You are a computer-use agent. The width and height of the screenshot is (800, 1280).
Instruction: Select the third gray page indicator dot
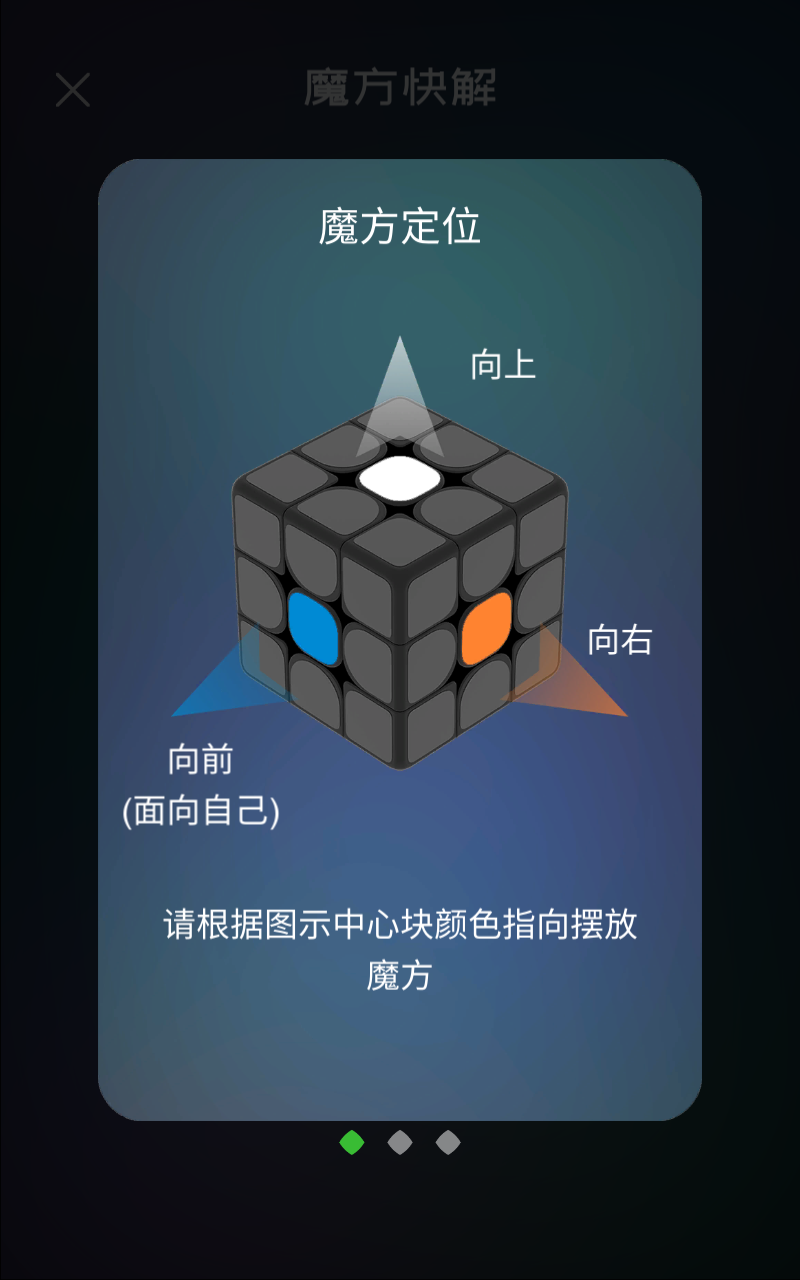447,1140
